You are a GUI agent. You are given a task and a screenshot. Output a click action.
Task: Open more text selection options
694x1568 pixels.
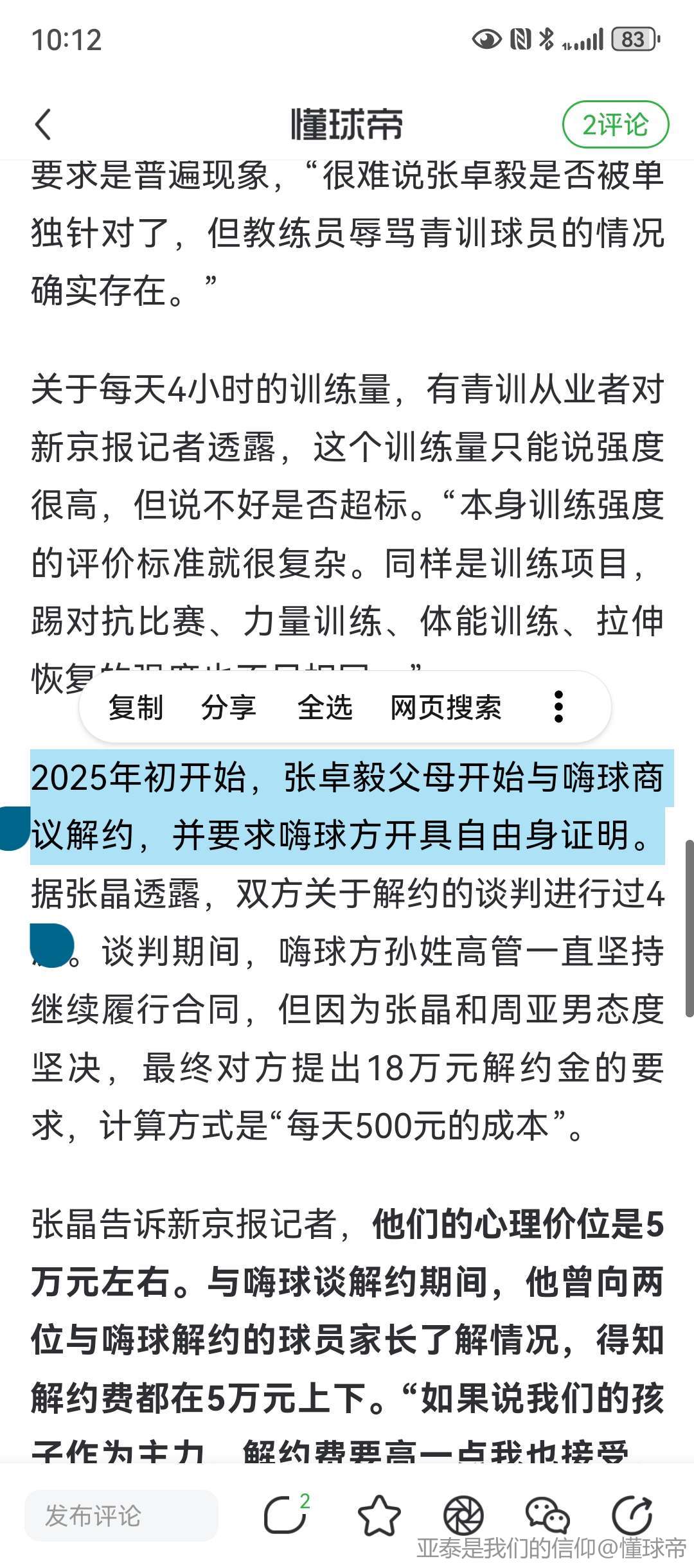click(x=558, y=708)
